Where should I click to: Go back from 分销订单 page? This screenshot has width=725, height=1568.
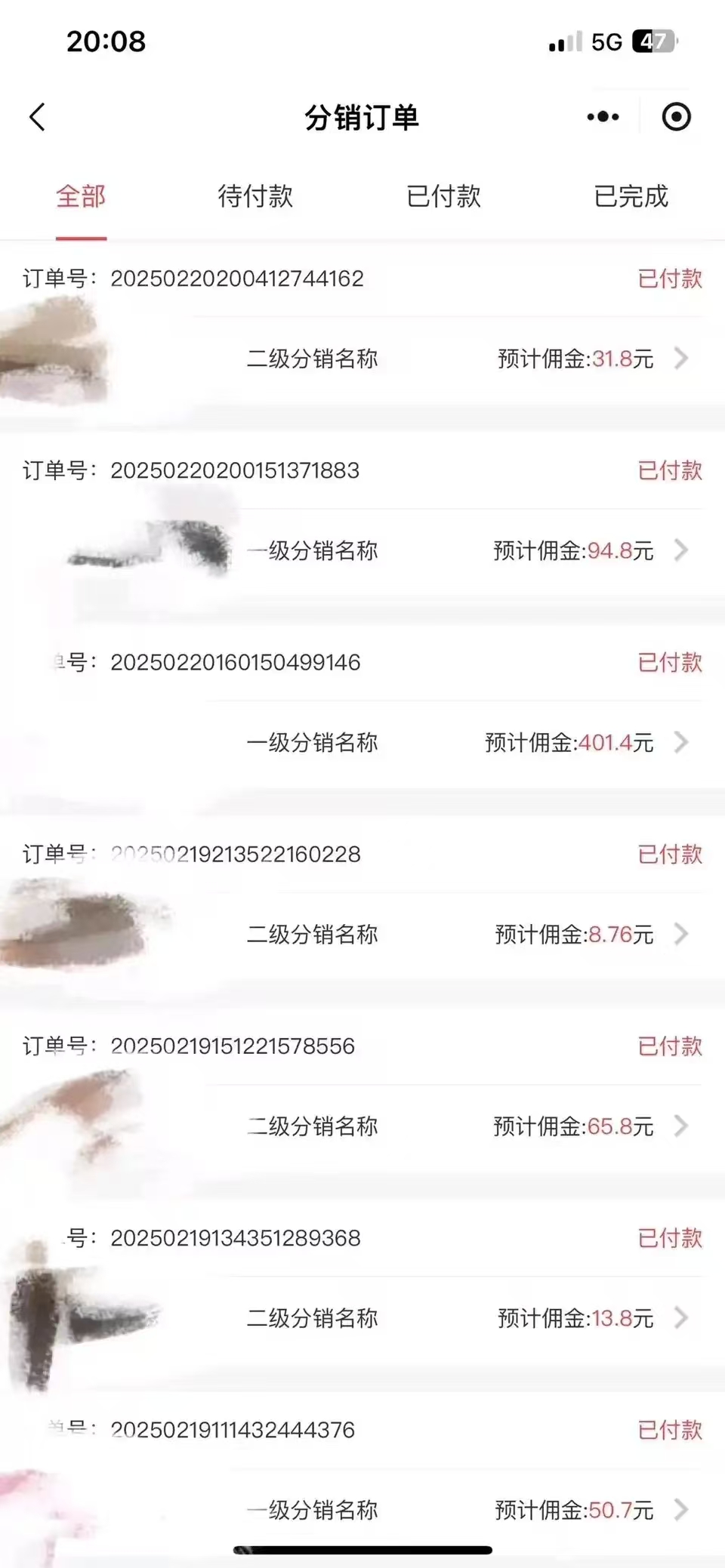click(38, 117)
